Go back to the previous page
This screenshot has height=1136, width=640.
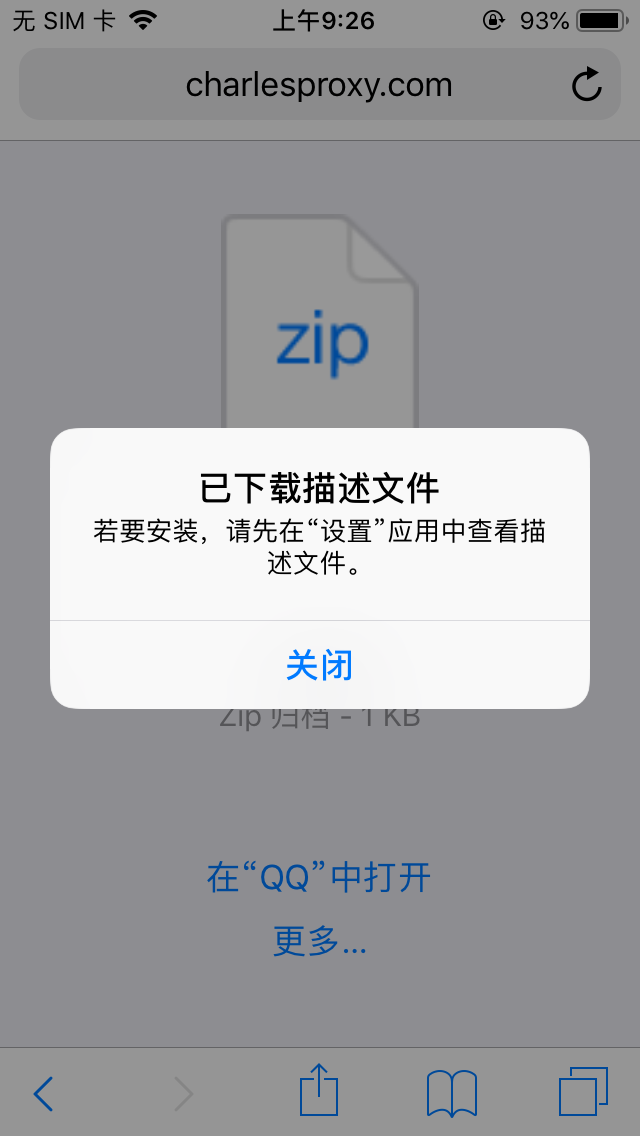tap(44, 1093)
